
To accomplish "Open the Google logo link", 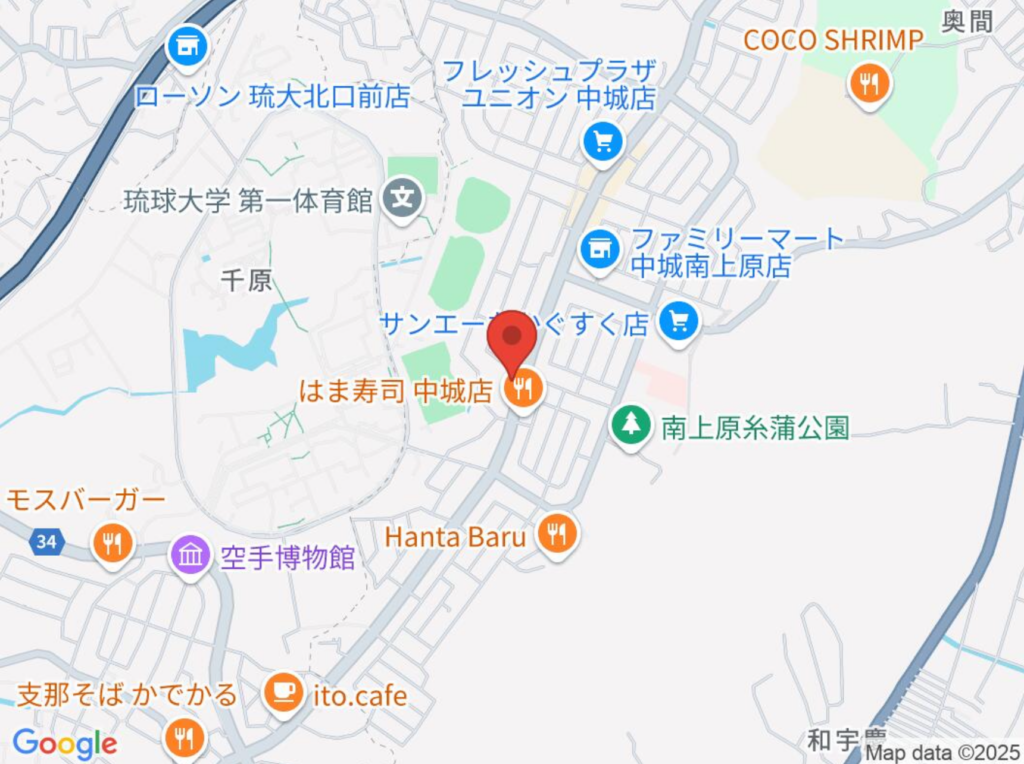I will [x=65, y=744].
